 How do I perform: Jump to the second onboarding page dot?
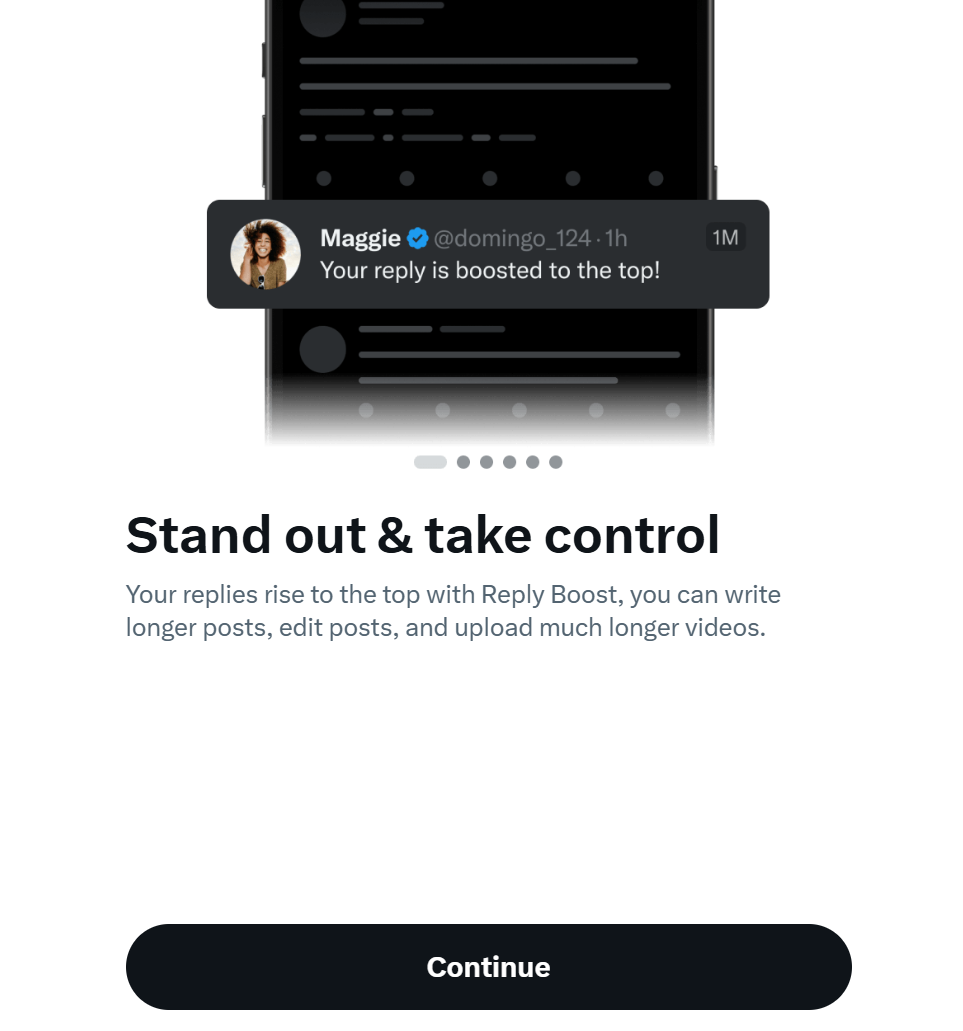[463, 462]
